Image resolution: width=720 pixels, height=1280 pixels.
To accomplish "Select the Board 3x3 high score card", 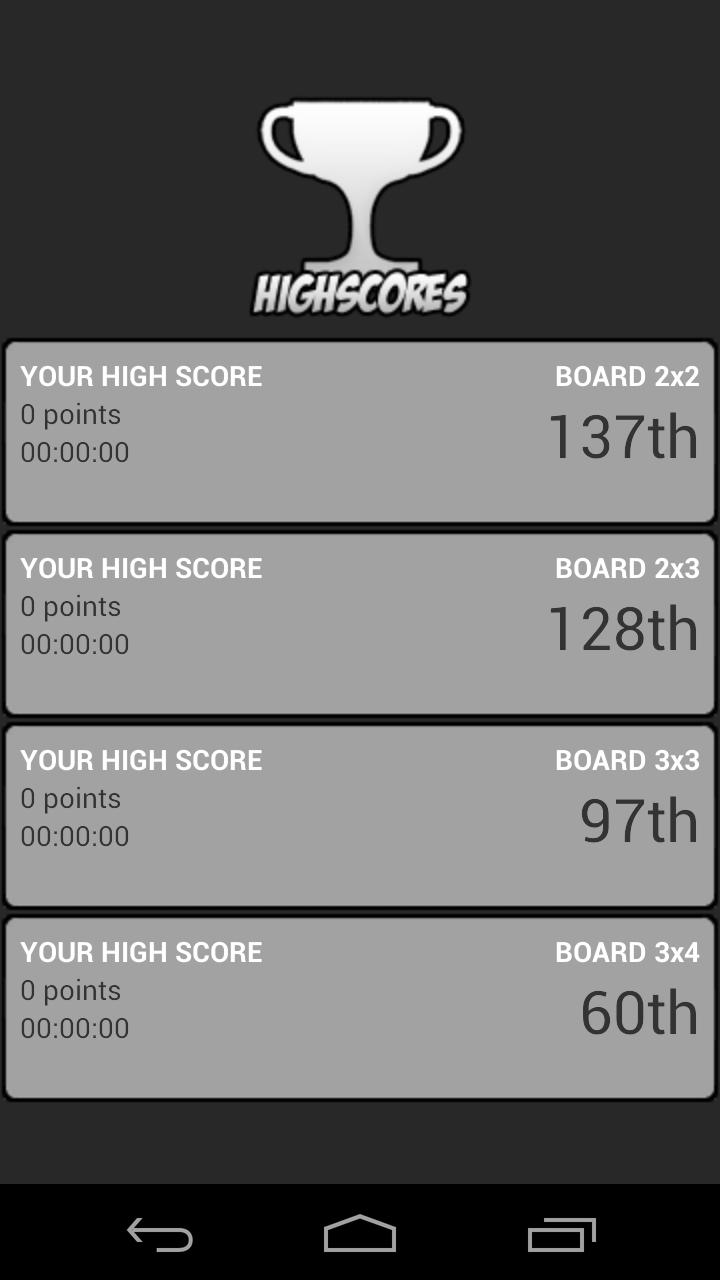I will pyautogui.click(x=360, y=816).
